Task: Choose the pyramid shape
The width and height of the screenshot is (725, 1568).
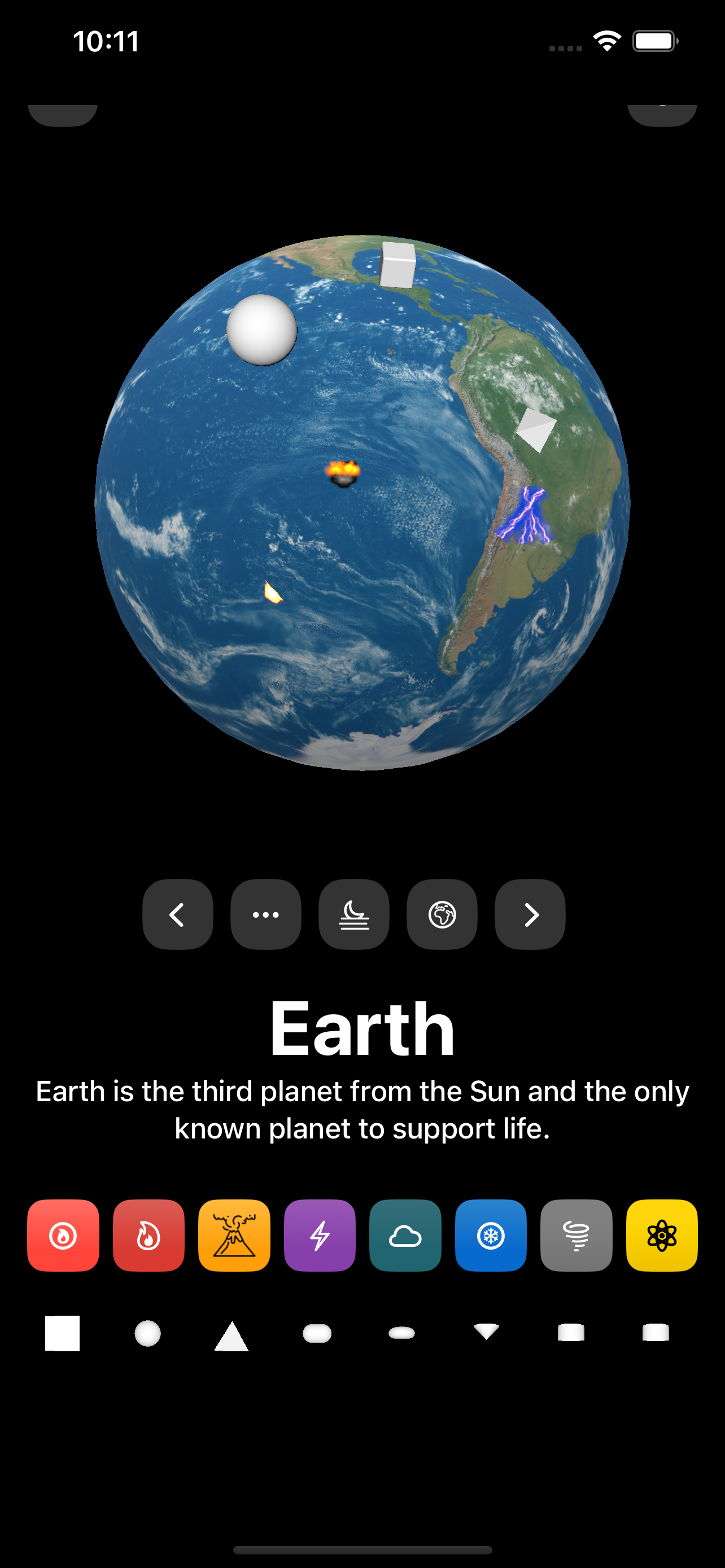Action: pyautogui.click(x=232, y=1337)
